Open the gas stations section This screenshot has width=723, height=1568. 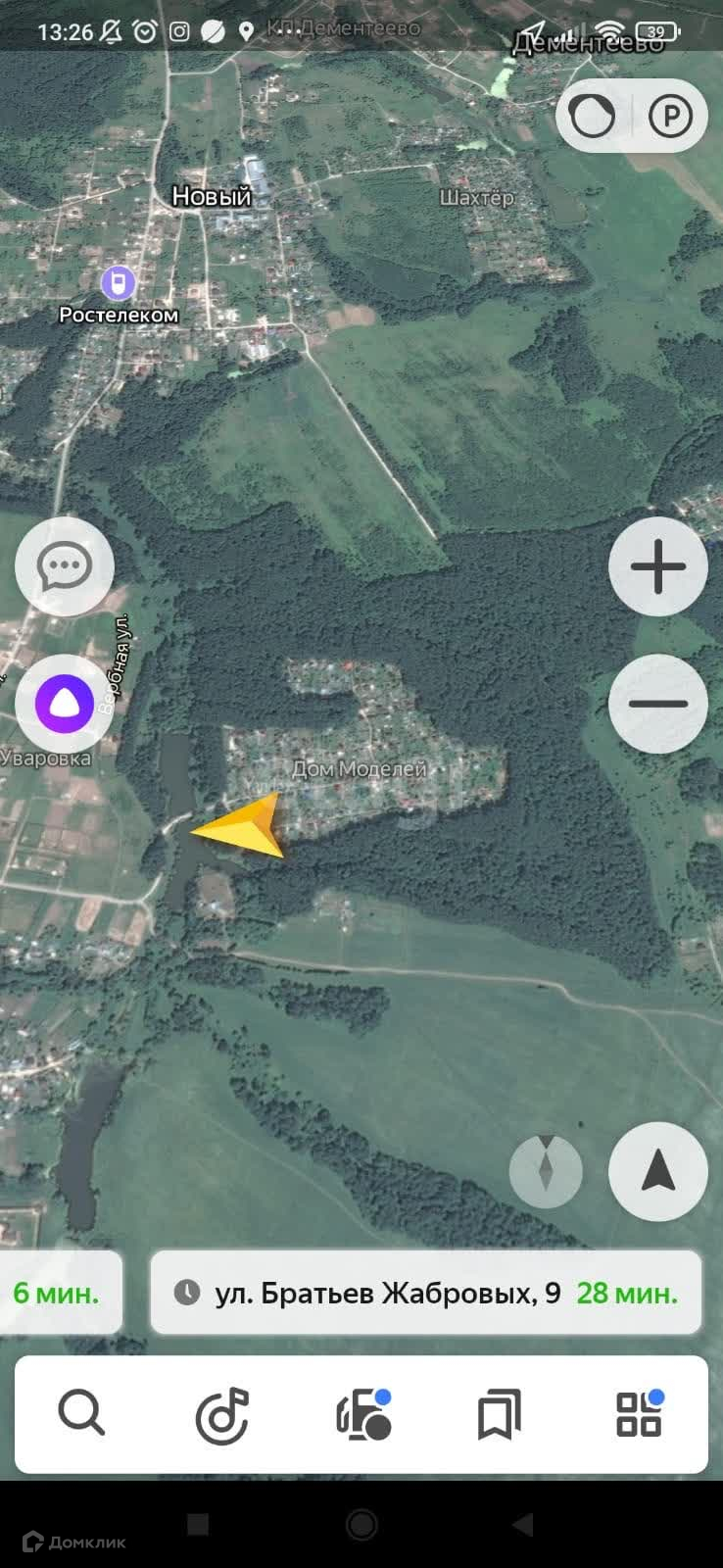[x=362, y=1415]
